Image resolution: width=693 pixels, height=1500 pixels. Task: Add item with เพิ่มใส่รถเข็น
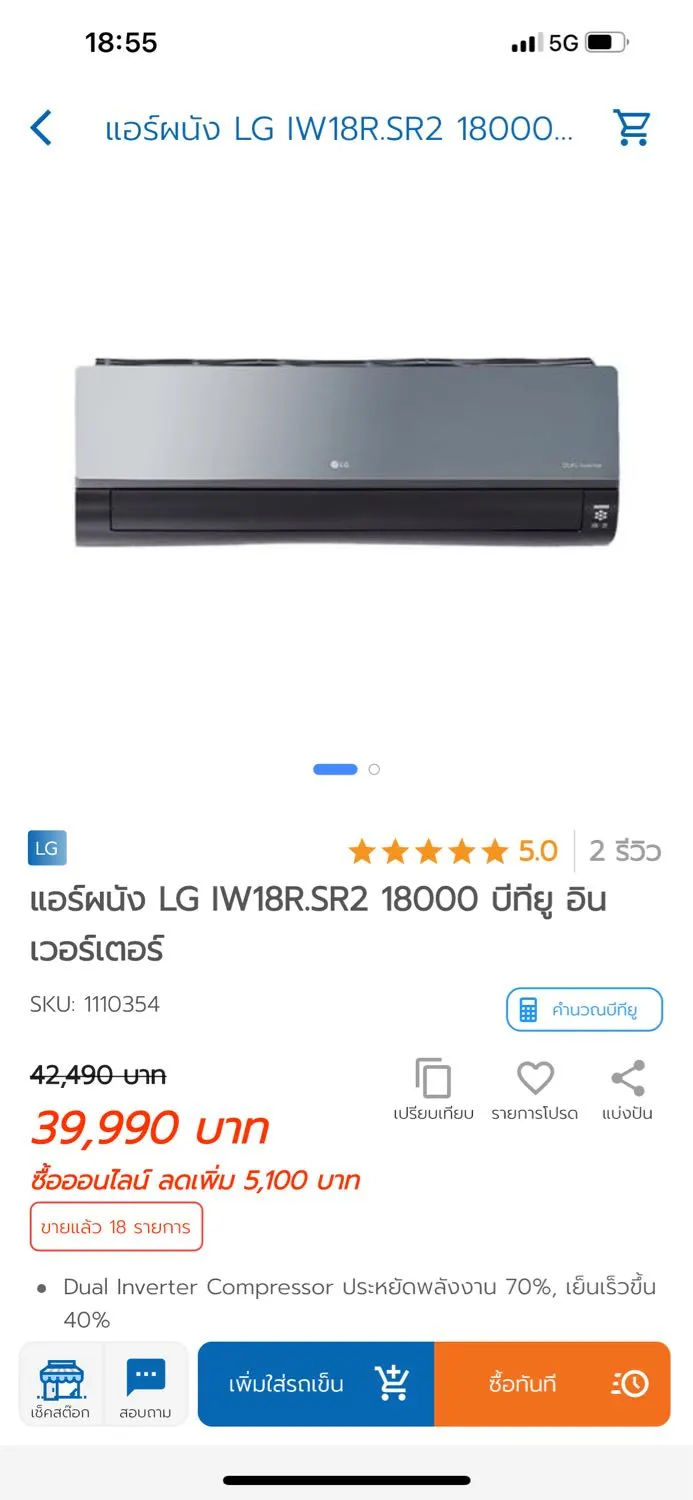(x=316, y=1384)
